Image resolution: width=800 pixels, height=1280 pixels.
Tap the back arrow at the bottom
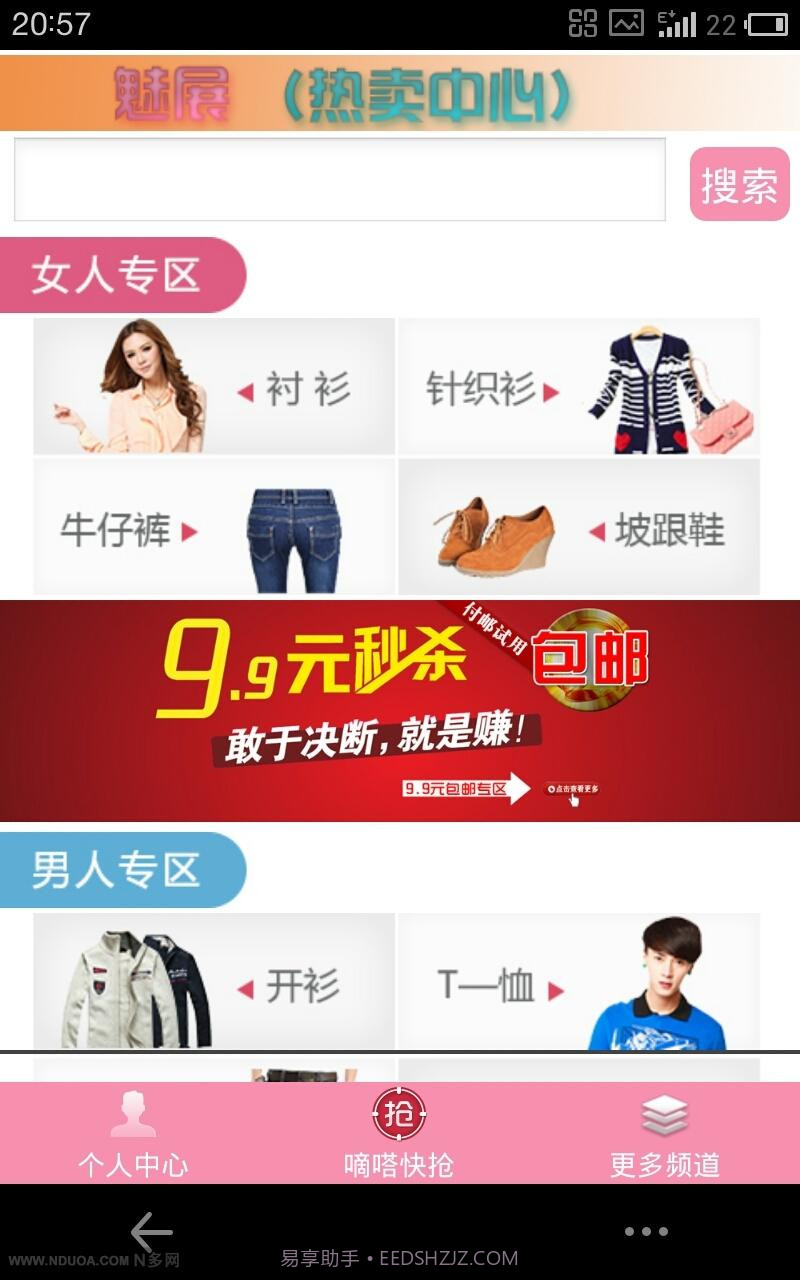pos(148,1230)
